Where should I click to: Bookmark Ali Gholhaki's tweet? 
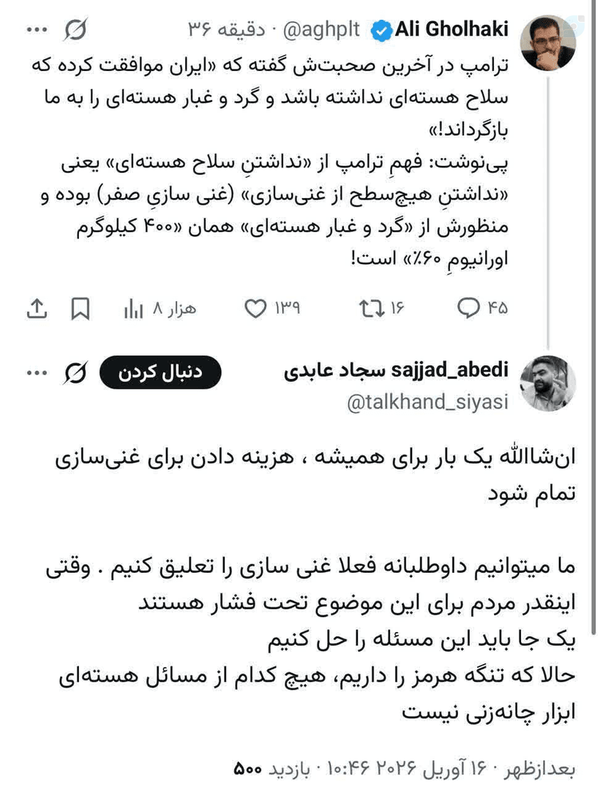80,308
